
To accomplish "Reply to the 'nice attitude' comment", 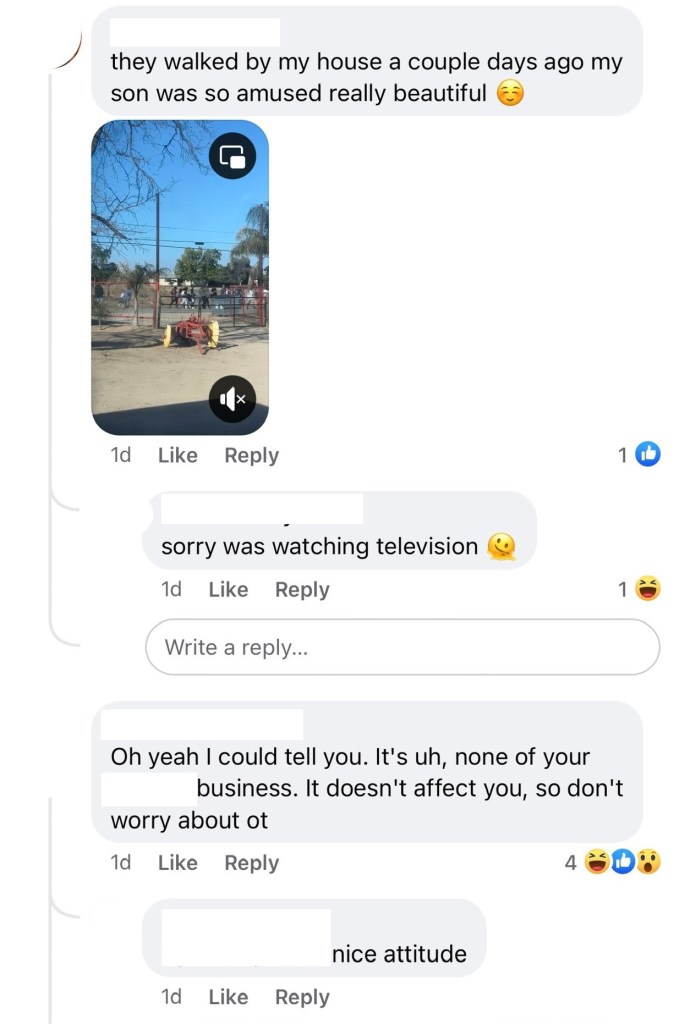I will (302, 996).
